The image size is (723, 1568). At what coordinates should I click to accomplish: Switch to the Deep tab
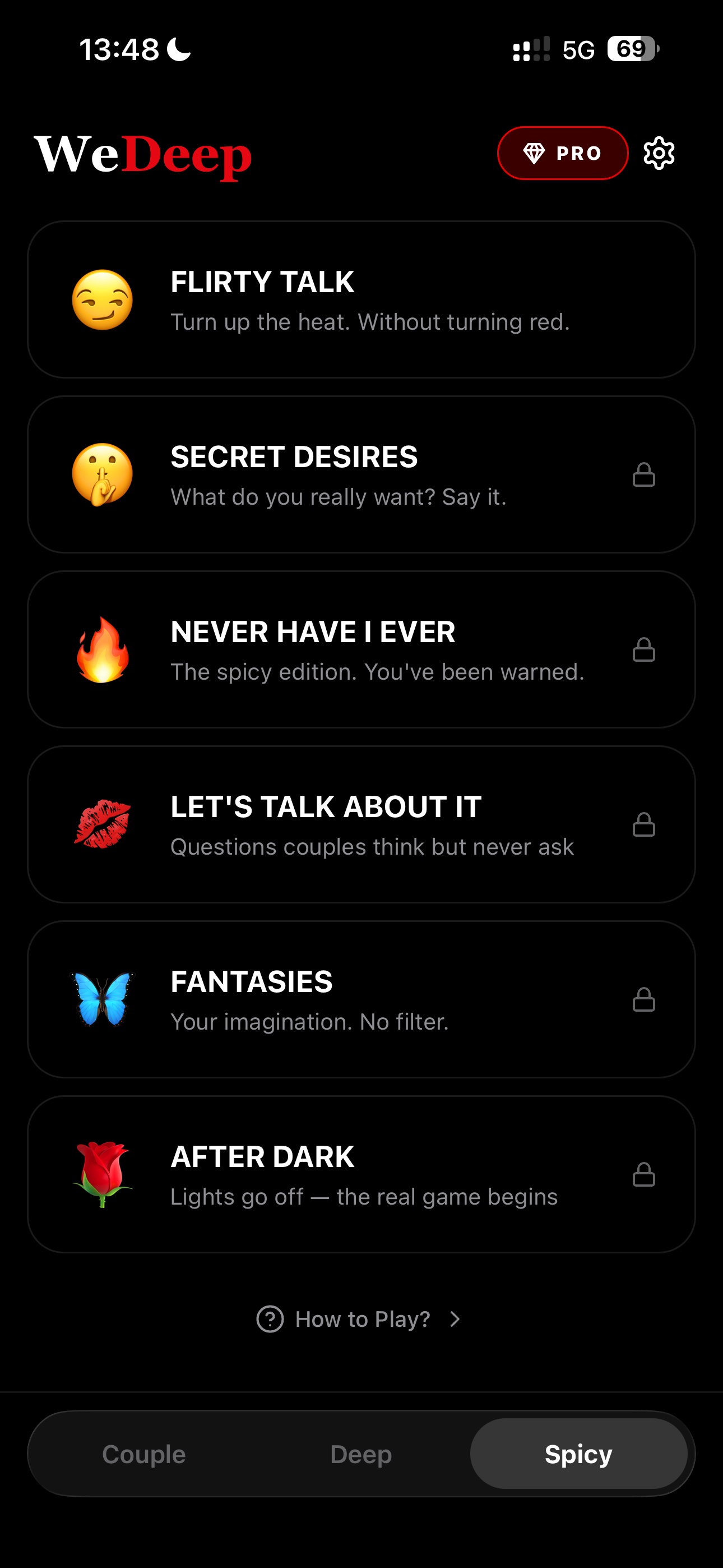click(x=361, y=1454)
